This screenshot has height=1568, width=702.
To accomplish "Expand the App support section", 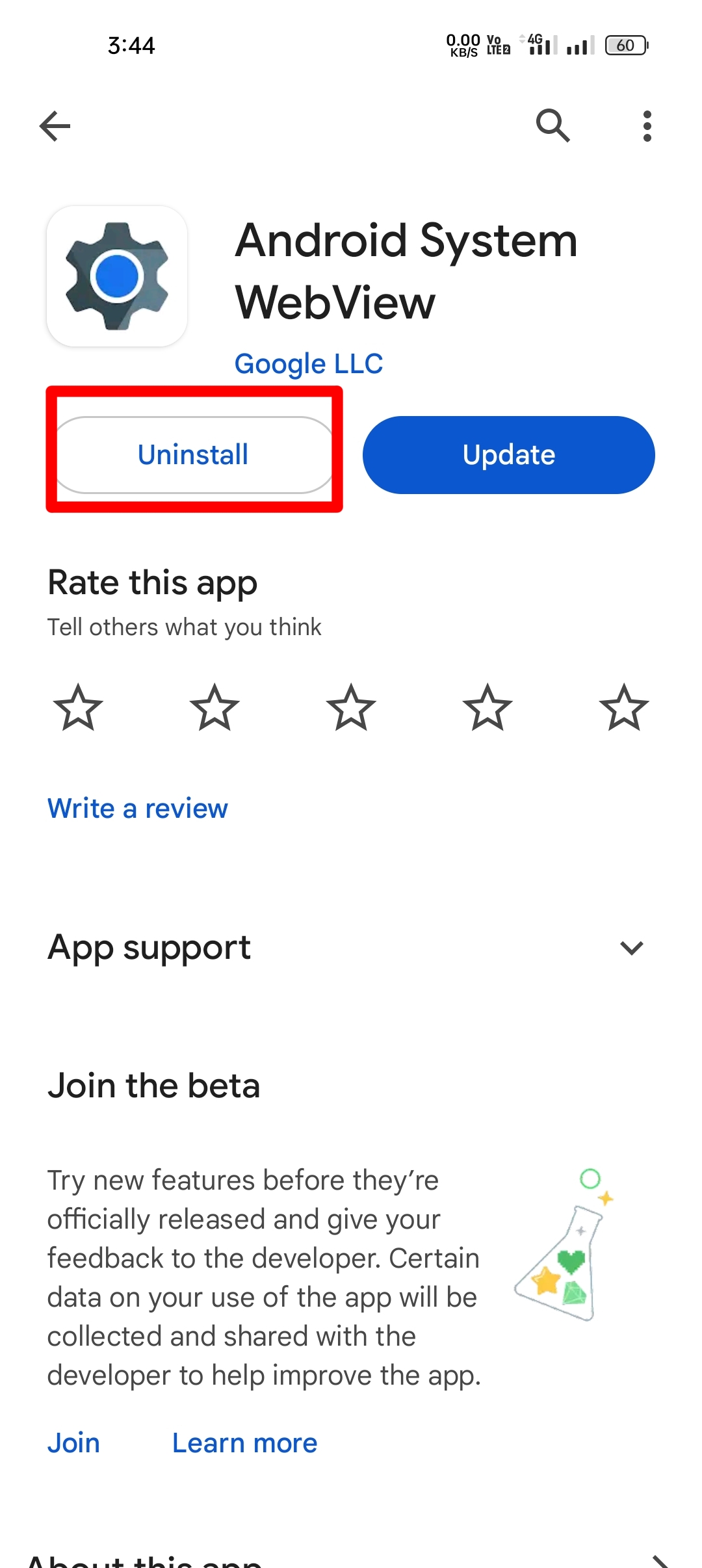I will (x=631, y=948).
